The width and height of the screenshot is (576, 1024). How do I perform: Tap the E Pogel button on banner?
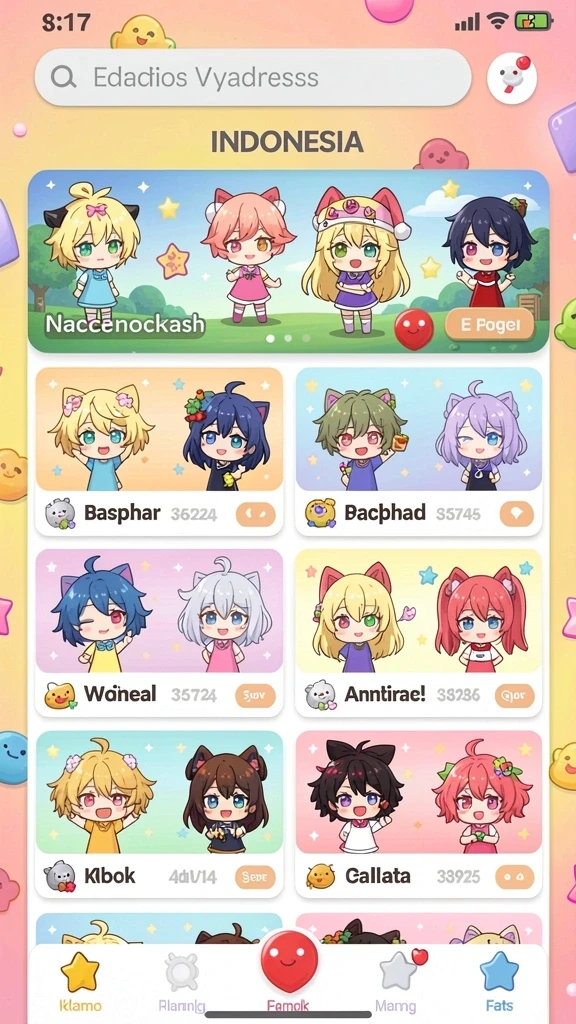[489, 325]
